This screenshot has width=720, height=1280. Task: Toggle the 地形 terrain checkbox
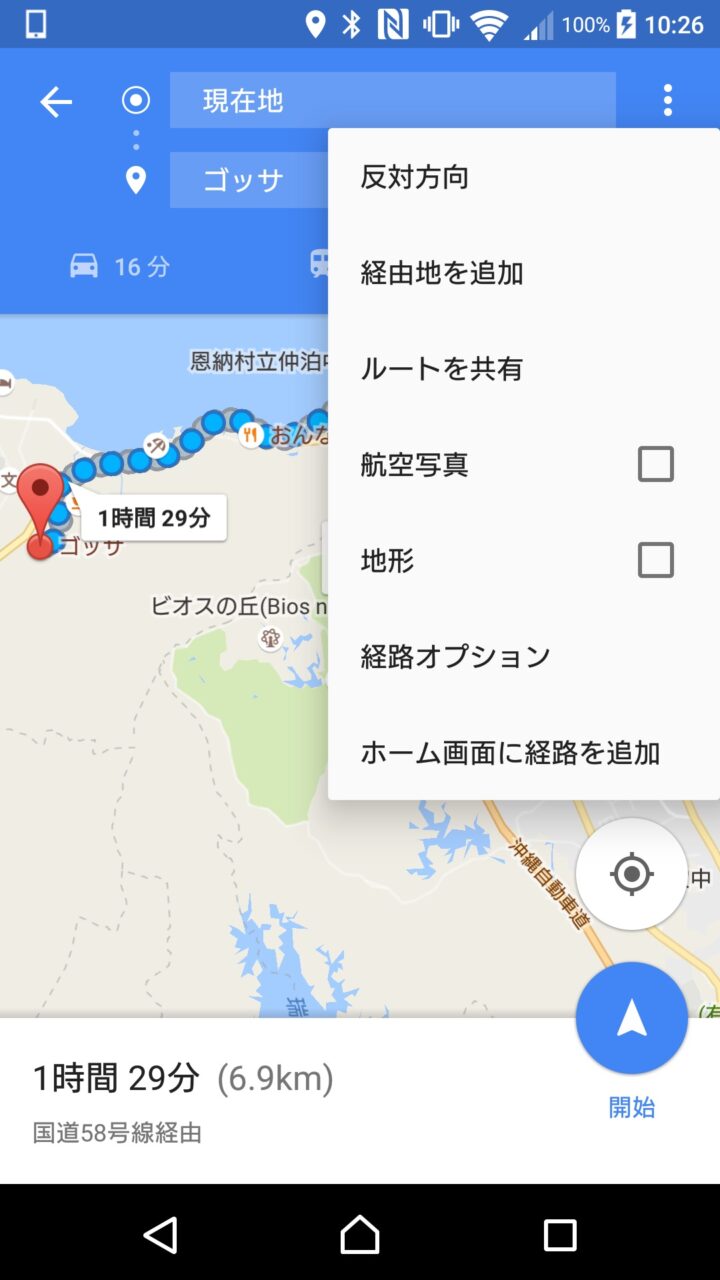(655, 560)
